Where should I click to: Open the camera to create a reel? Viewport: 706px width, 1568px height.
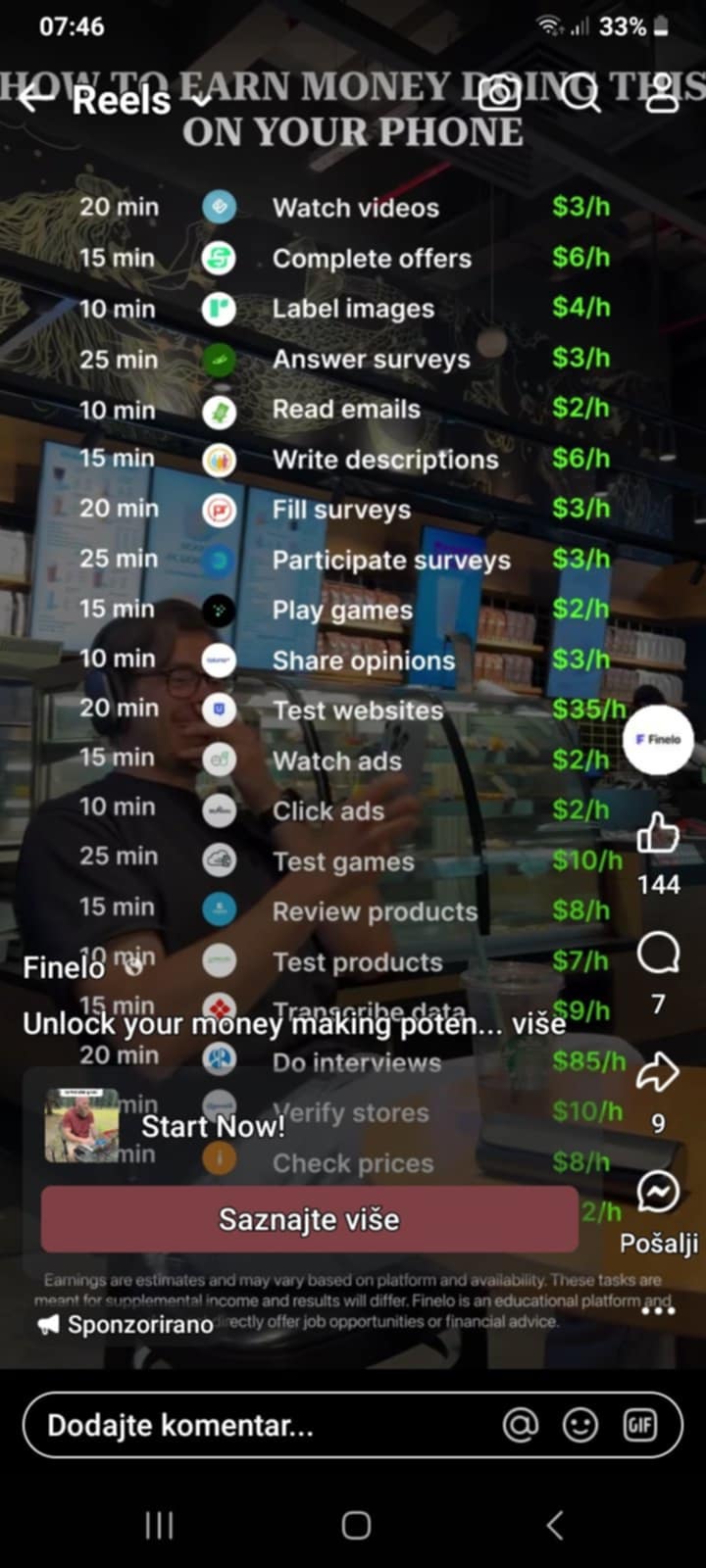pos(501,94)
